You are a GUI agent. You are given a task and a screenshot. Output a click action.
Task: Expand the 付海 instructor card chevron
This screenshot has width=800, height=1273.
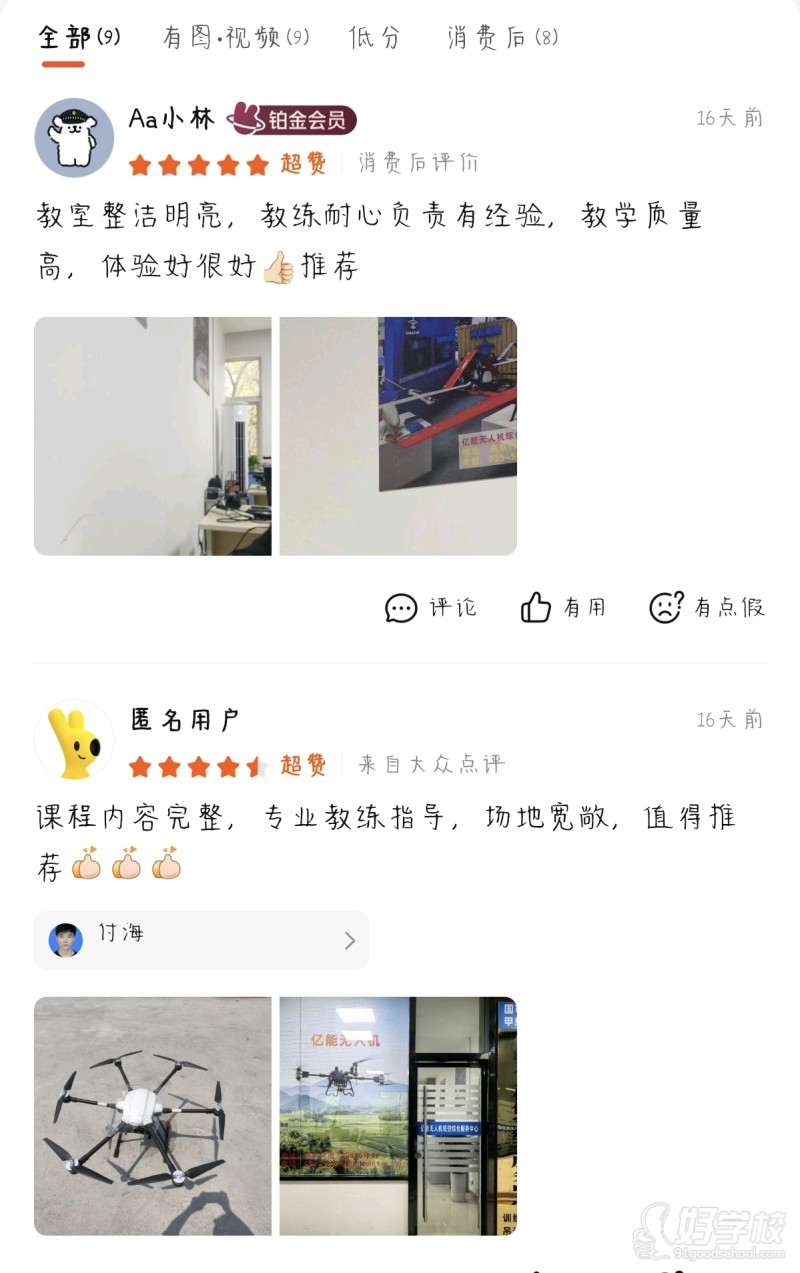pos(348,940)
